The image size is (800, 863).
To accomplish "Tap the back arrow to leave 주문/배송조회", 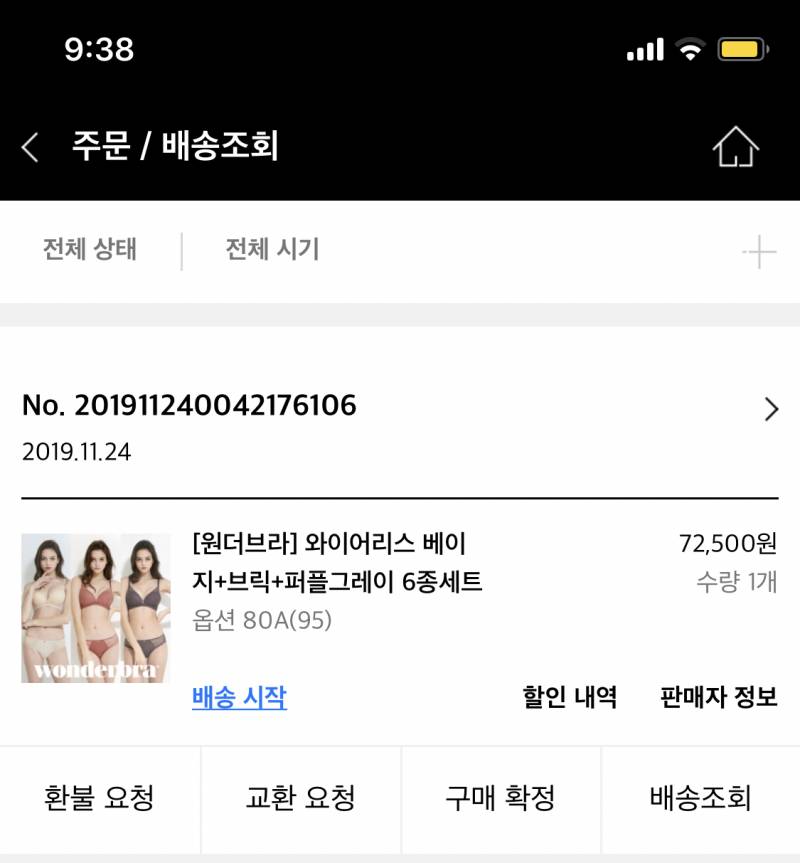I will pyautogui.click(x=29, y=146).
